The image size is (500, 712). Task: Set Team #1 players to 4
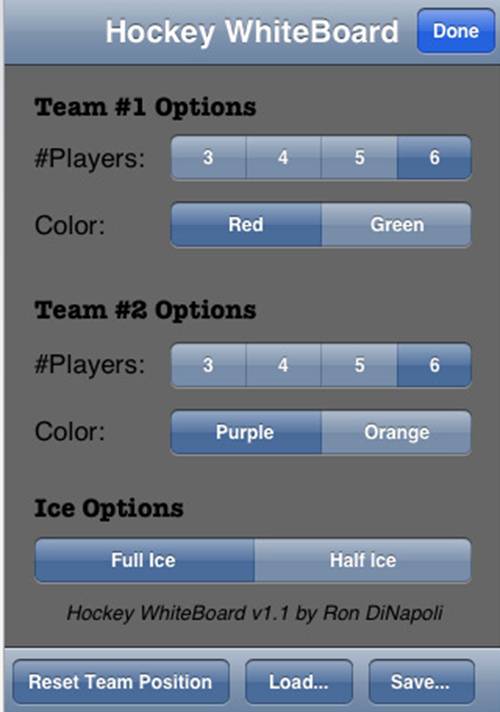283,158
